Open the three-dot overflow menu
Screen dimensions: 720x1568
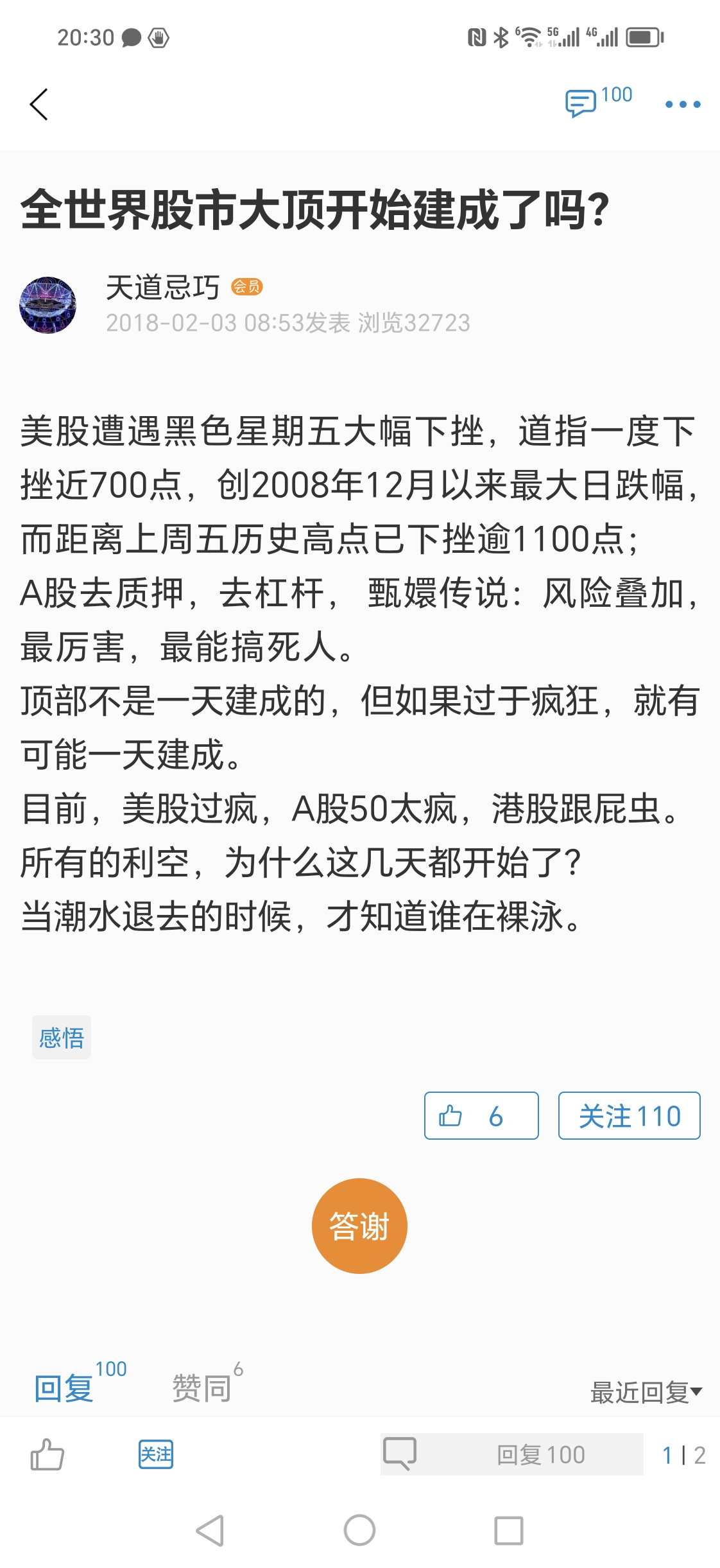click(x=682, y=104)
